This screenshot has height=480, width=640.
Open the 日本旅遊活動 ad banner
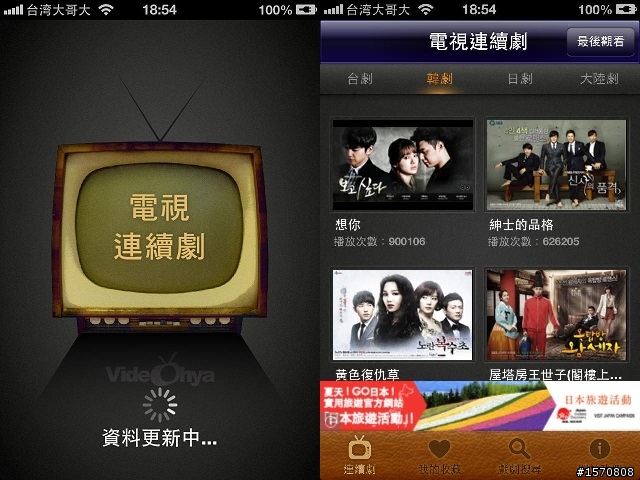point(479,405)
